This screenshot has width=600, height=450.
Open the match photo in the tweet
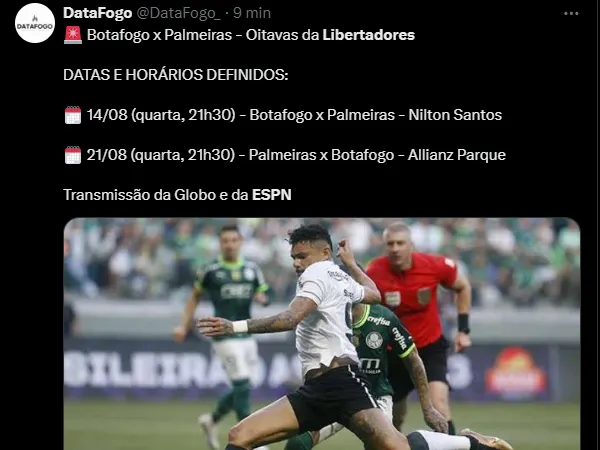click(321, 334)
